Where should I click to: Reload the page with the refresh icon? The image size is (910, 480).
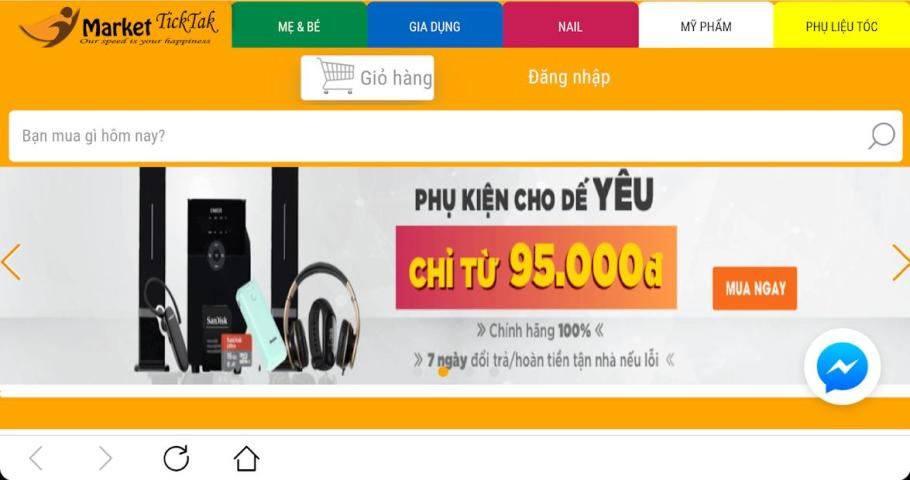[176, 458]
